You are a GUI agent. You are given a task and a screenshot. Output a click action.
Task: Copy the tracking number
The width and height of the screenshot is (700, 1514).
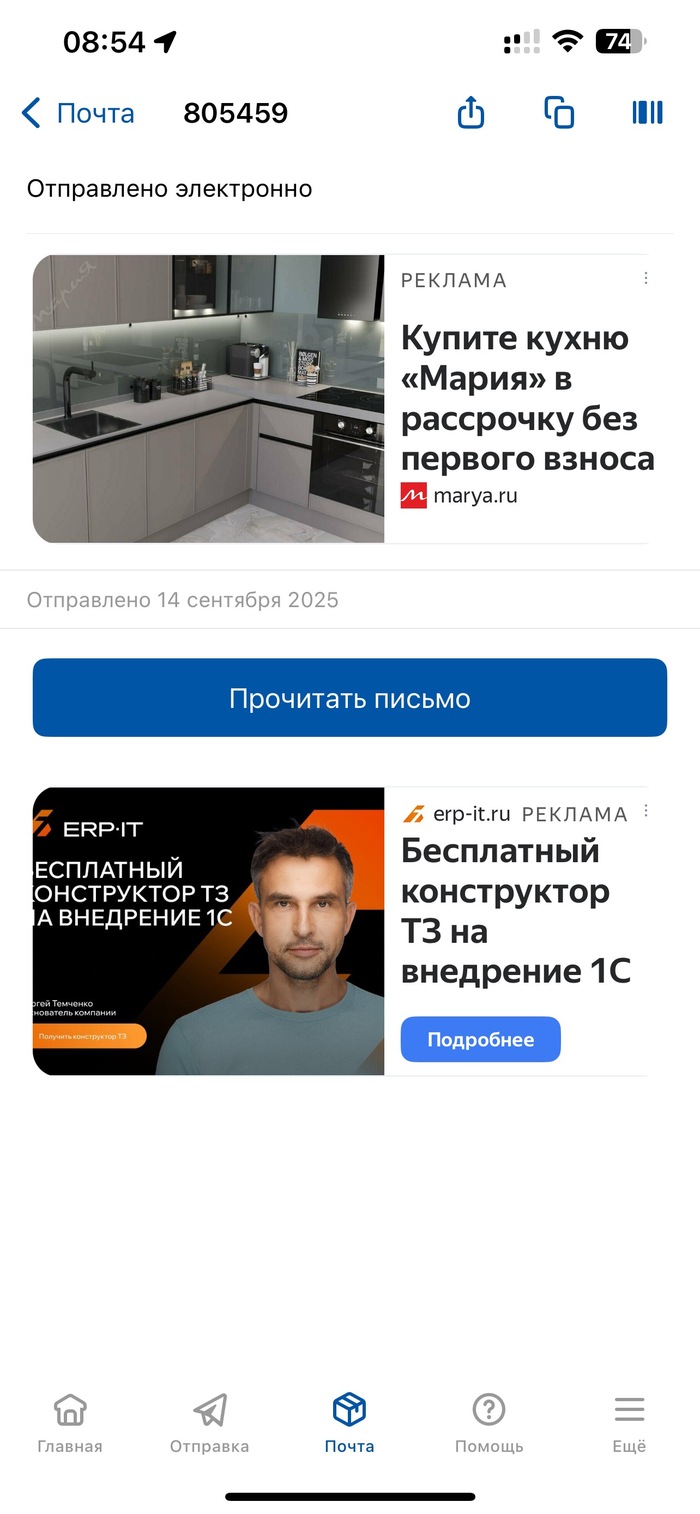click(559, 113)
